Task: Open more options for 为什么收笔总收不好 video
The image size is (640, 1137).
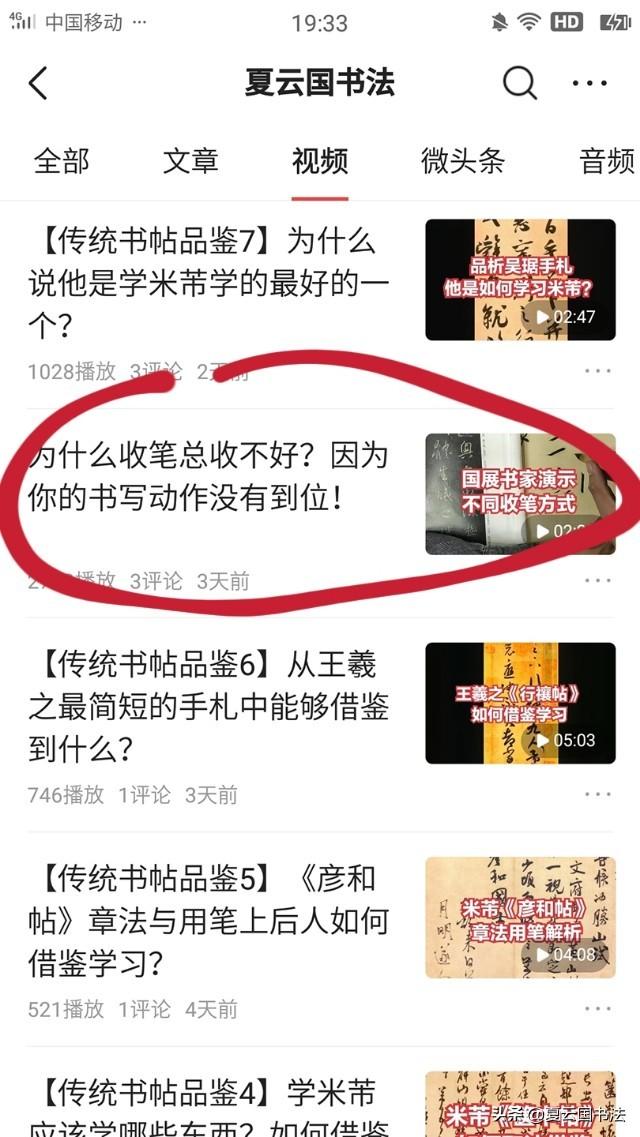Action: [x=598, y=580]
